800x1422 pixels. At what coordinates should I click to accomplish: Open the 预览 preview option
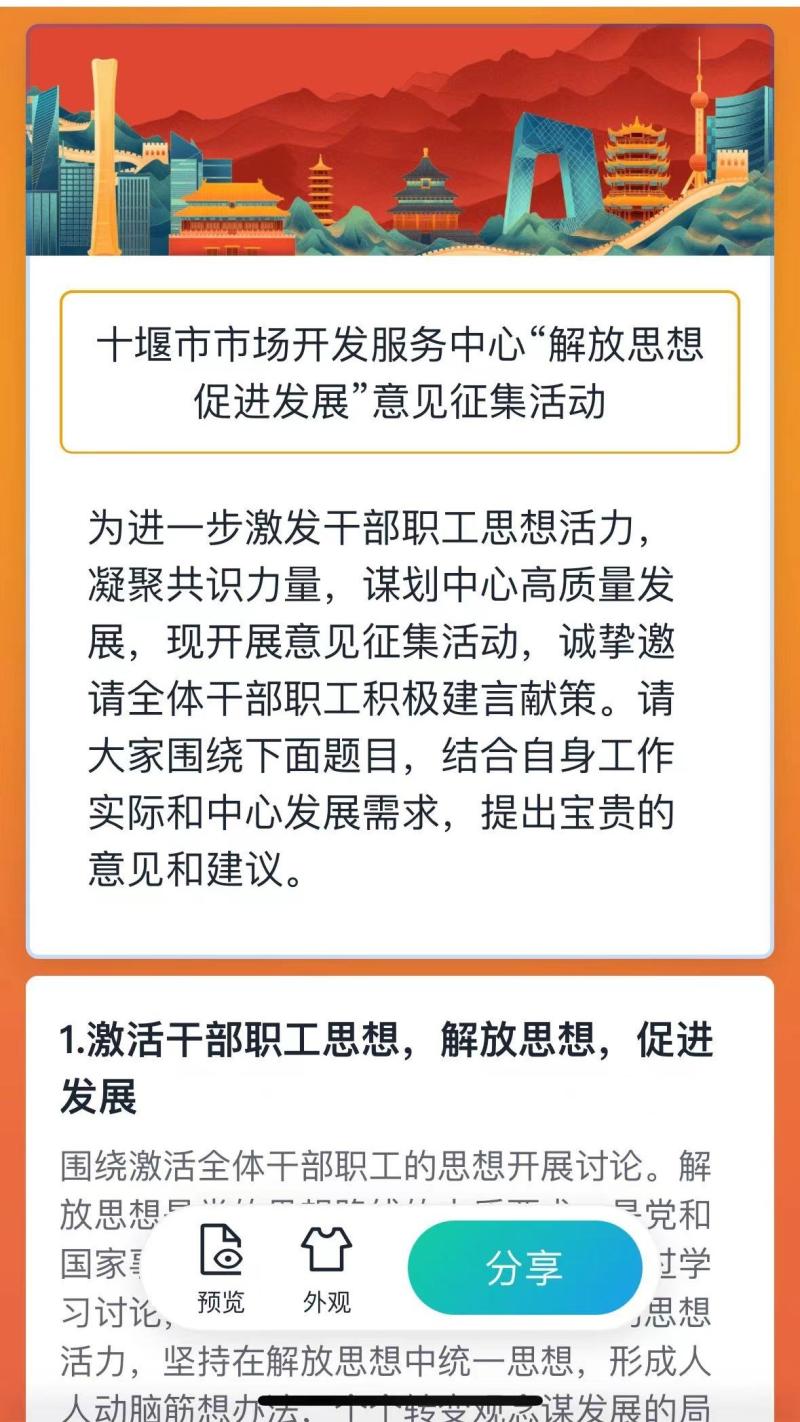[221, 1267]
